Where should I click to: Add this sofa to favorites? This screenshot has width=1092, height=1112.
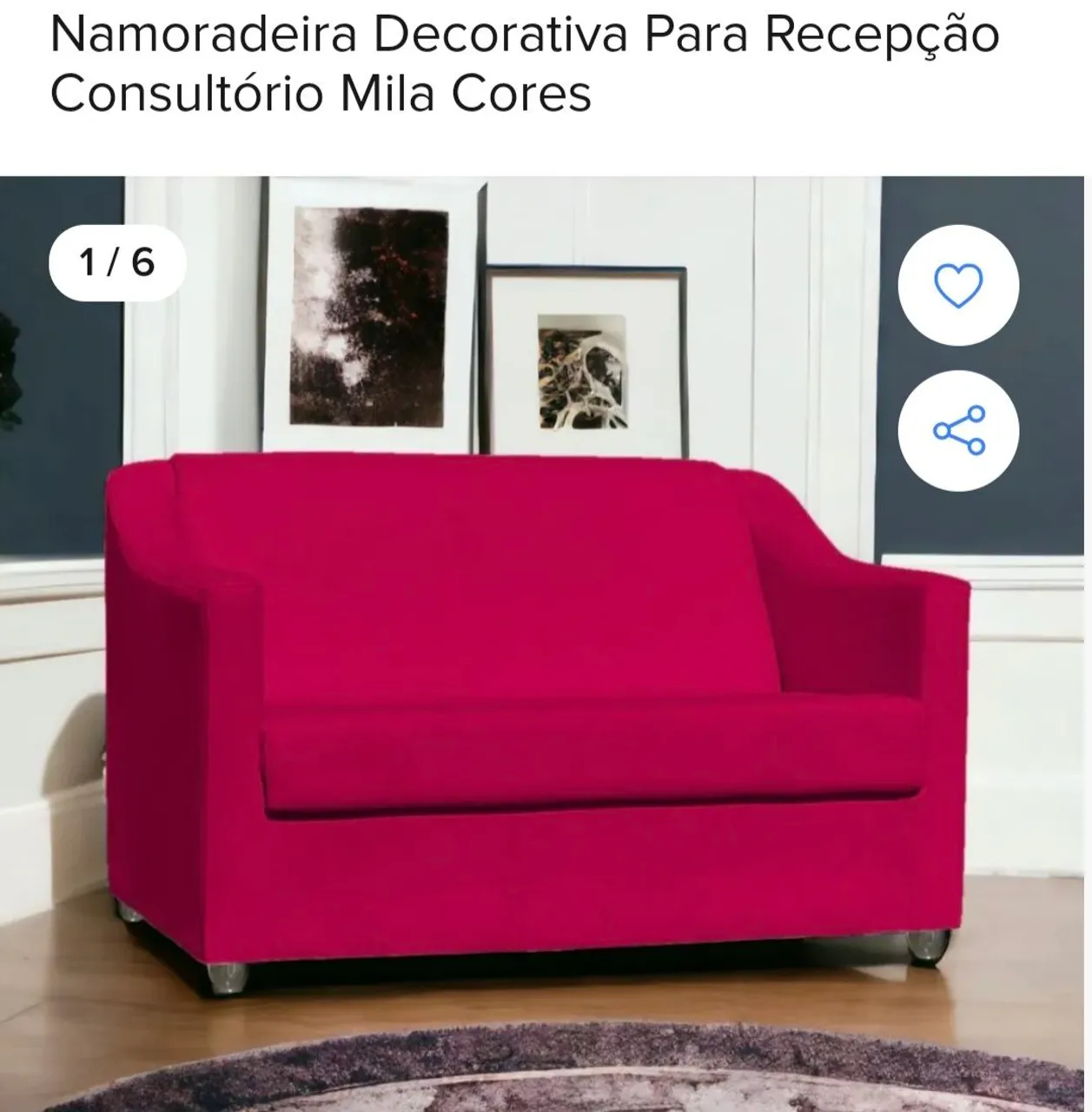[957, 285]
